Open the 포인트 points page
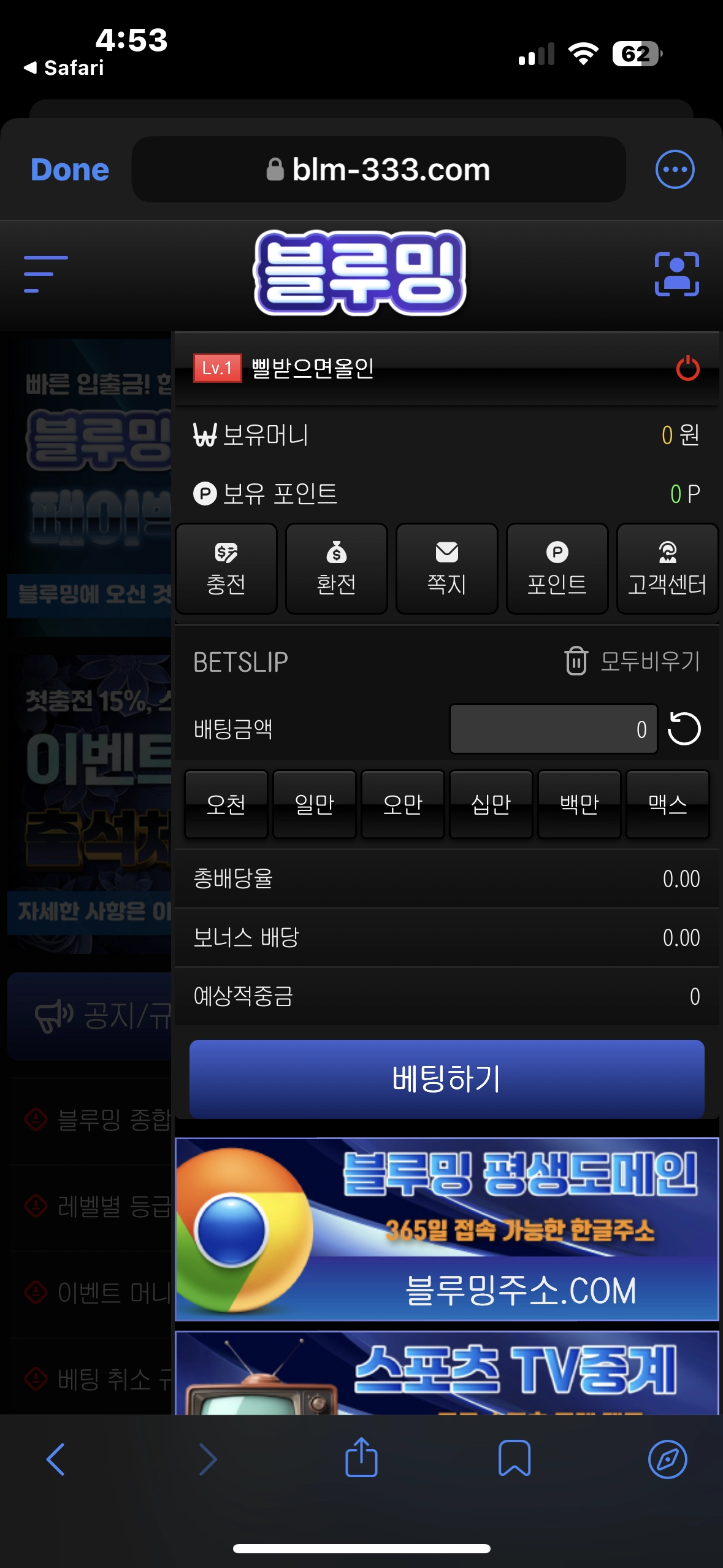The height and width of the screenshot is (1568, 723). point(557,569)
